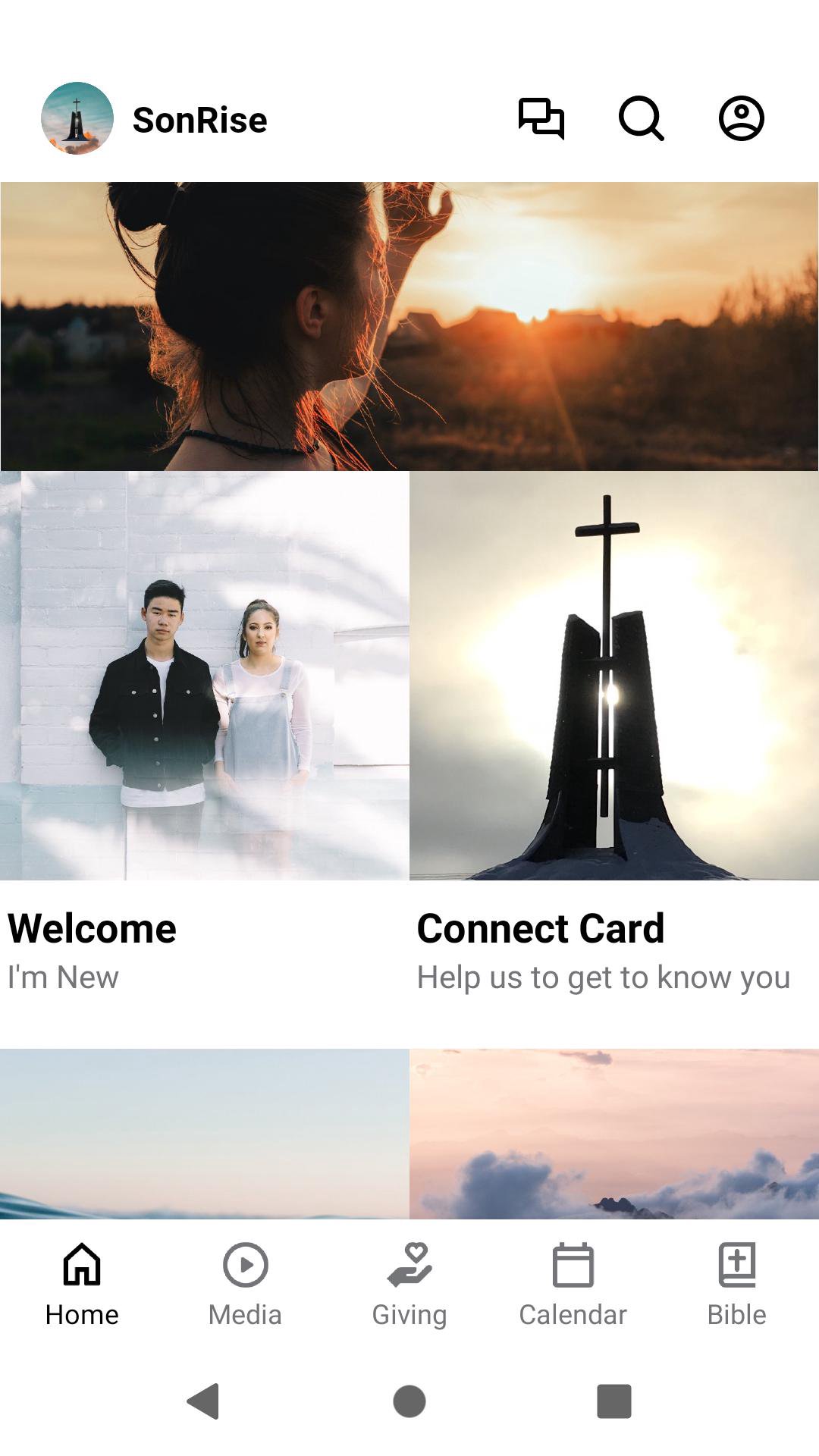Viewport: 819px width, 1456px height.
Task: Open the messages chat icon
Action: pos(541,118)
